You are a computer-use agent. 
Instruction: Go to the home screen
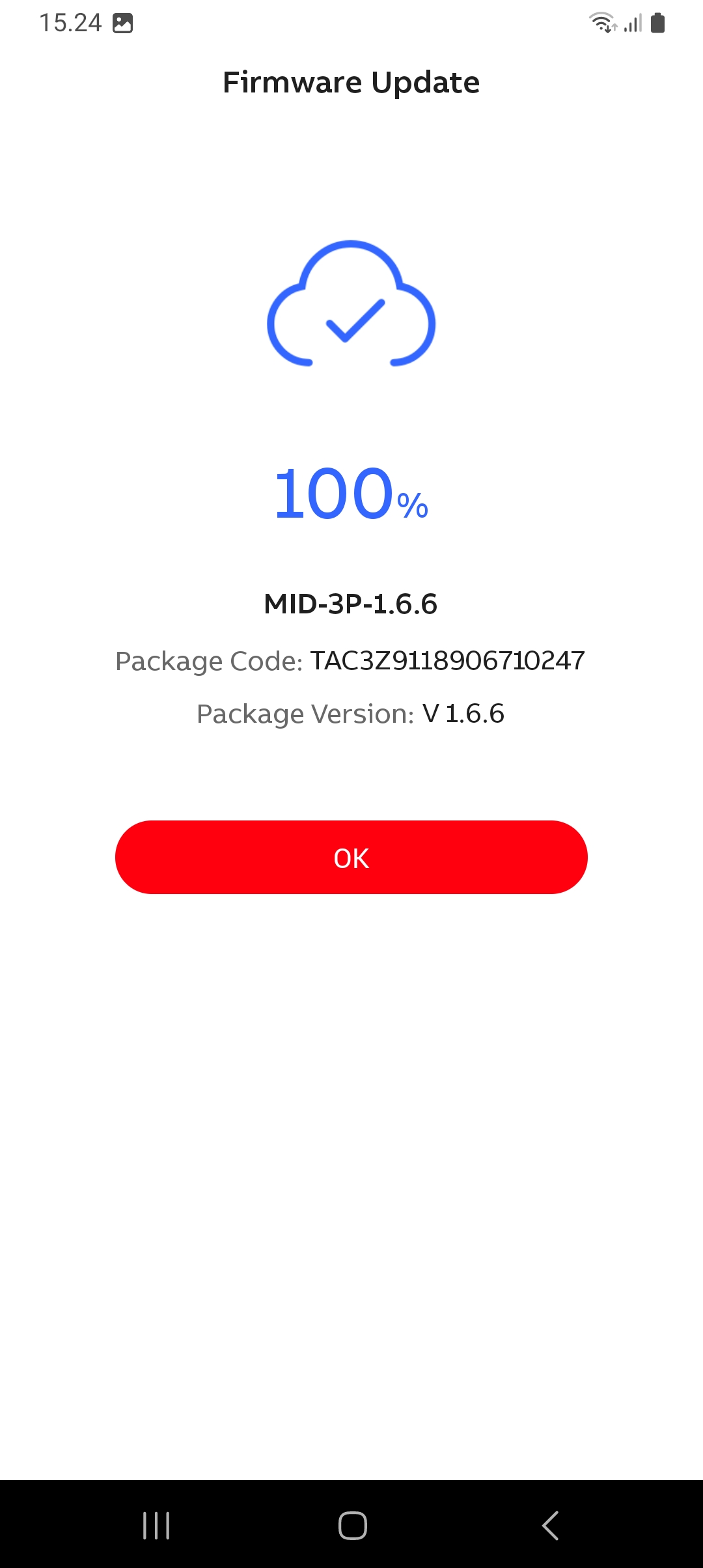(352, 1525)
